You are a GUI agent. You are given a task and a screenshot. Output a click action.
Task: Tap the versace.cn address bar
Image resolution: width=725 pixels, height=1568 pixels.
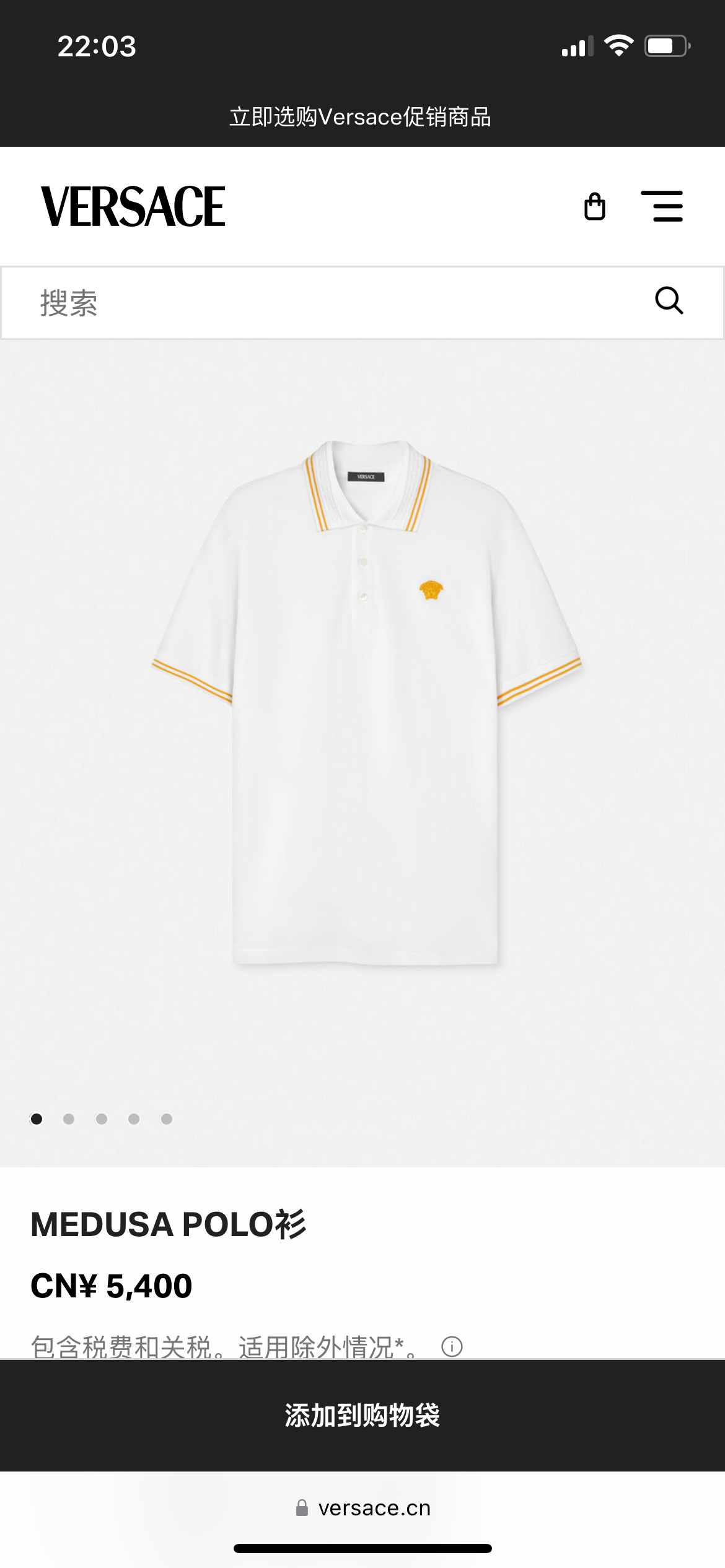tap(363, 1509)
